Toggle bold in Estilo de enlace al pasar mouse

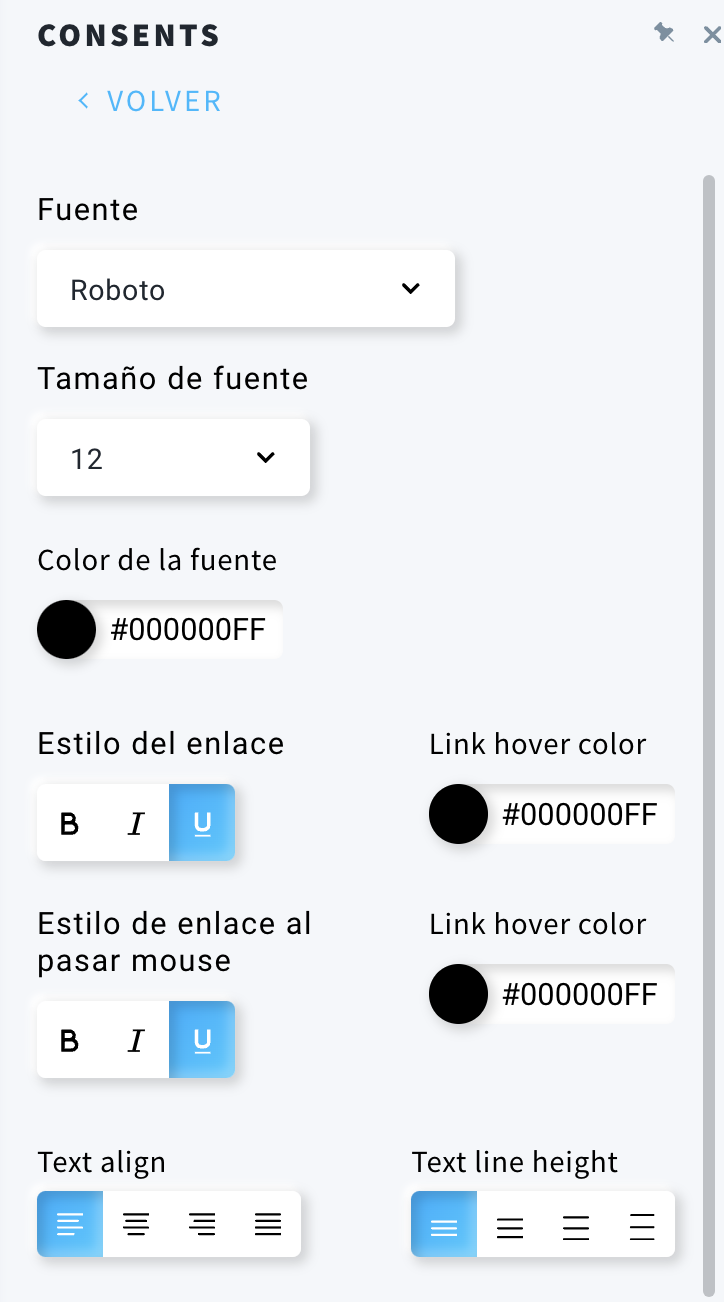tap(70, 1040)
